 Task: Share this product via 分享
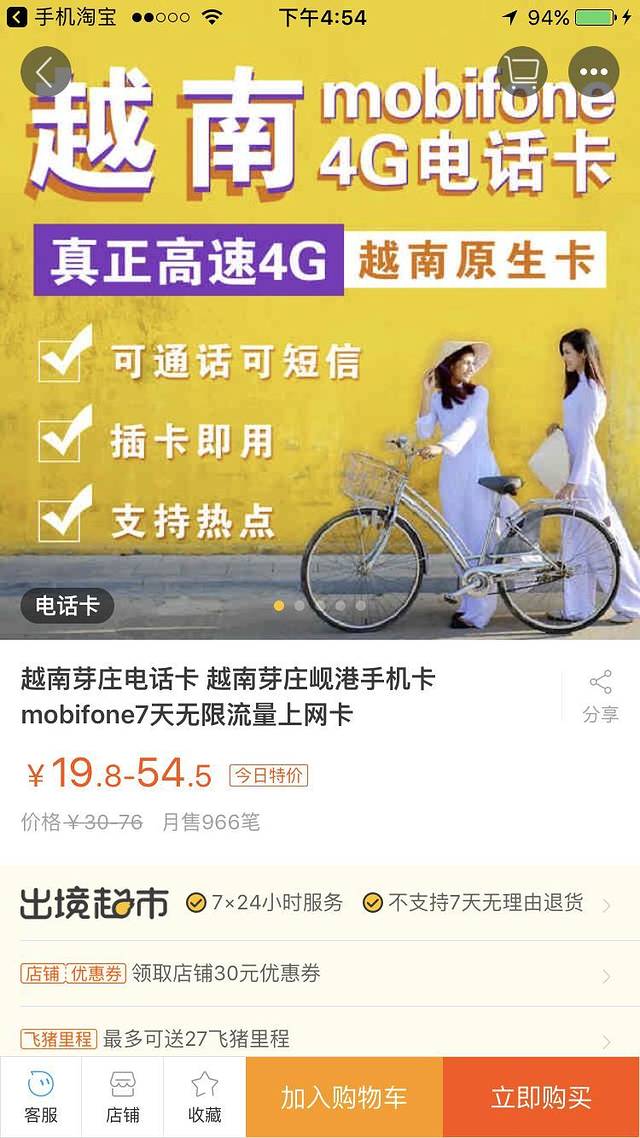[600, 696]
